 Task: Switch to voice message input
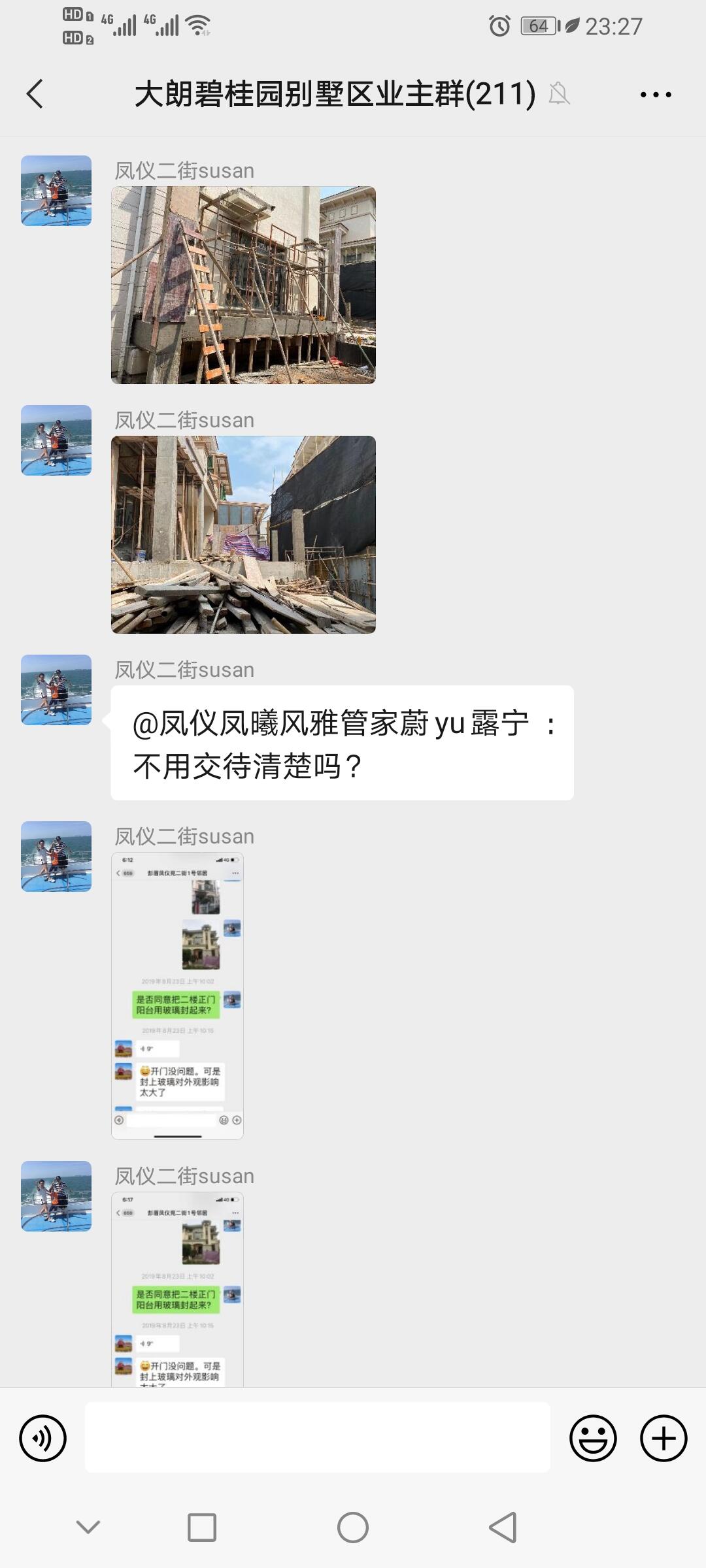pyautogui.click(x=43, y=1438)
